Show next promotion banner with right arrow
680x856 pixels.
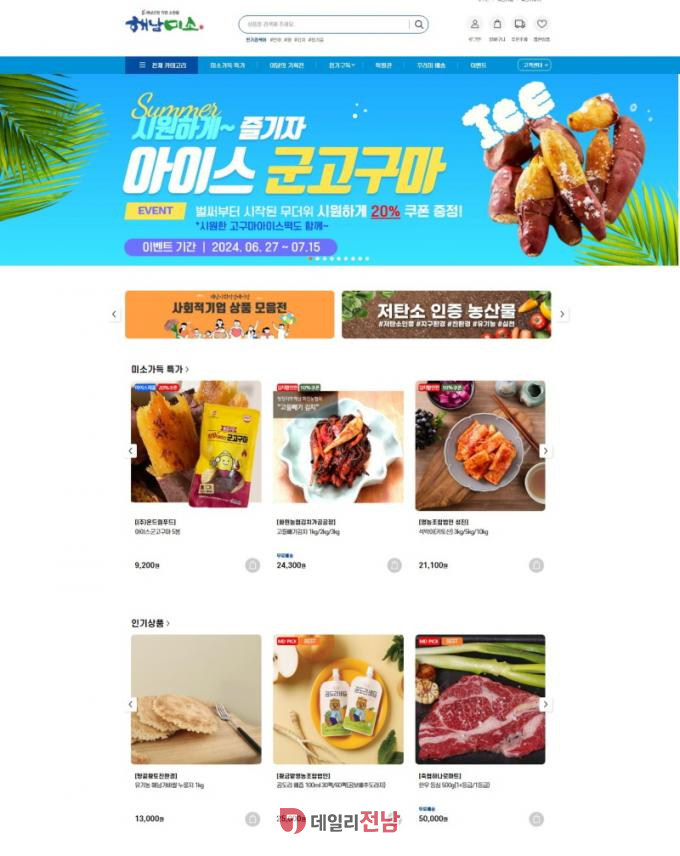[x=563, y=314]
